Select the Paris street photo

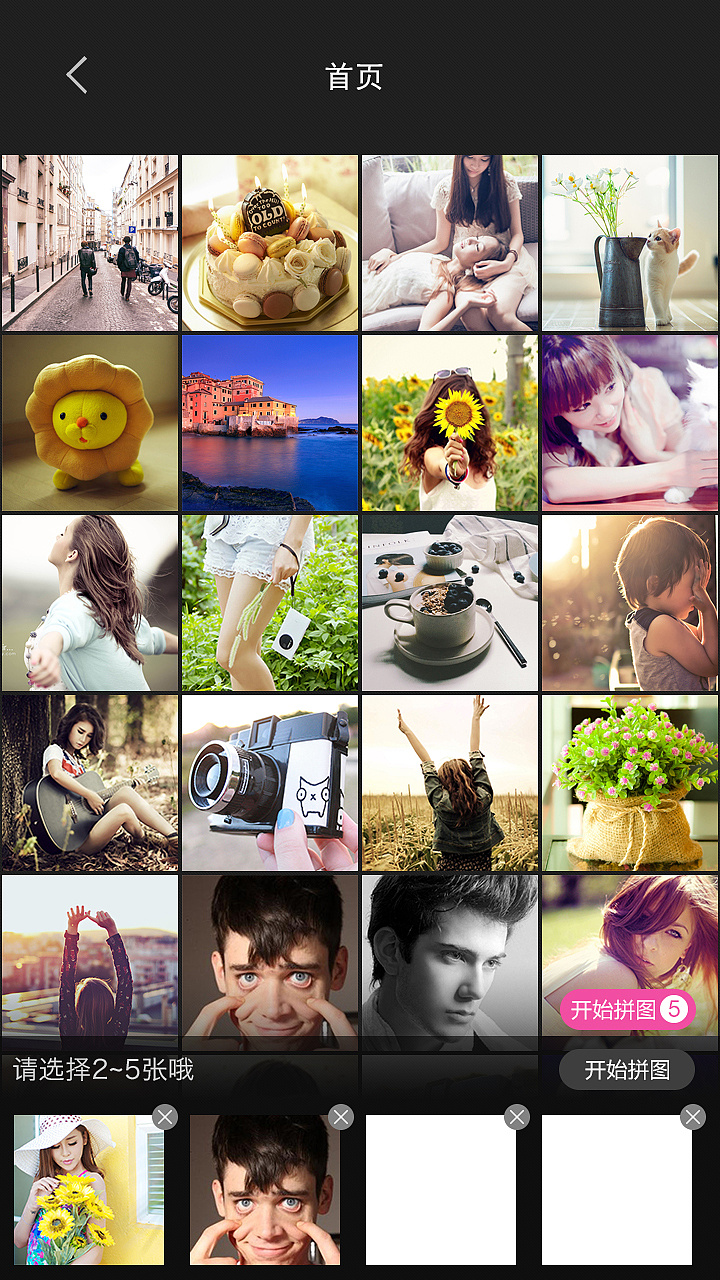tap(90, 243)
